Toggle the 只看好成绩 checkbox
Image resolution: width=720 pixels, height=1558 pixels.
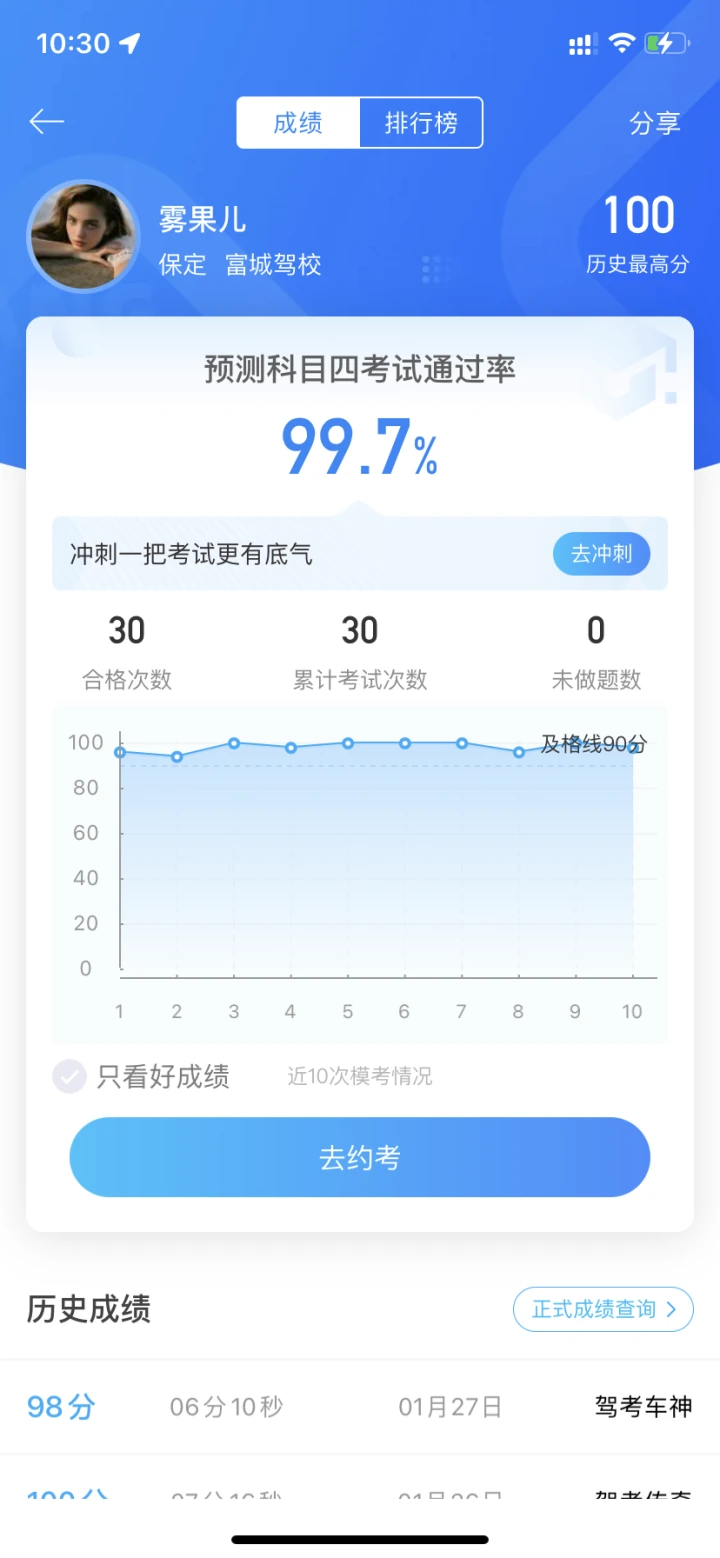[x=70, y=1076]
